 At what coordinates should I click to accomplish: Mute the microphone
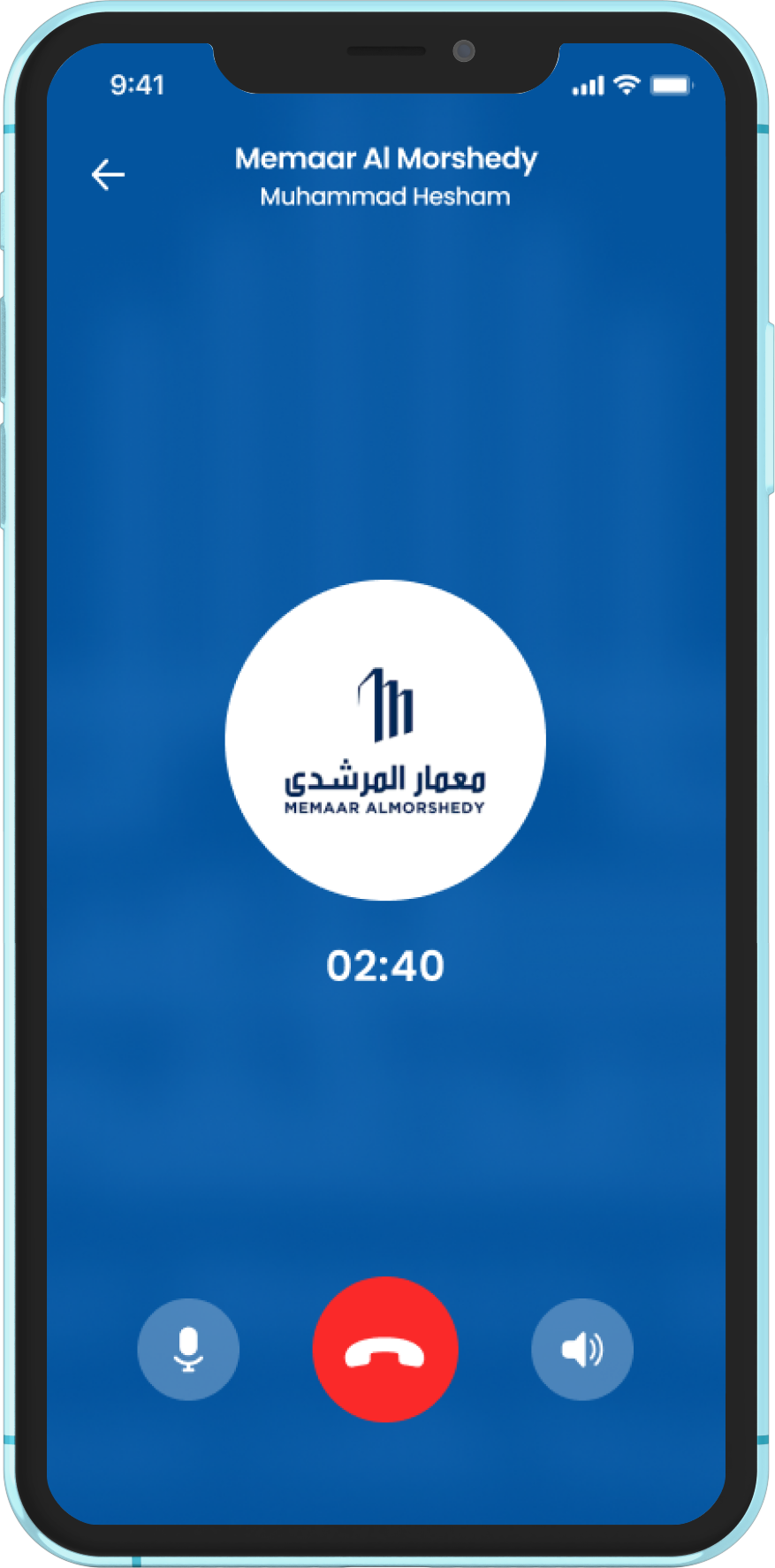tap(188, 1349)
